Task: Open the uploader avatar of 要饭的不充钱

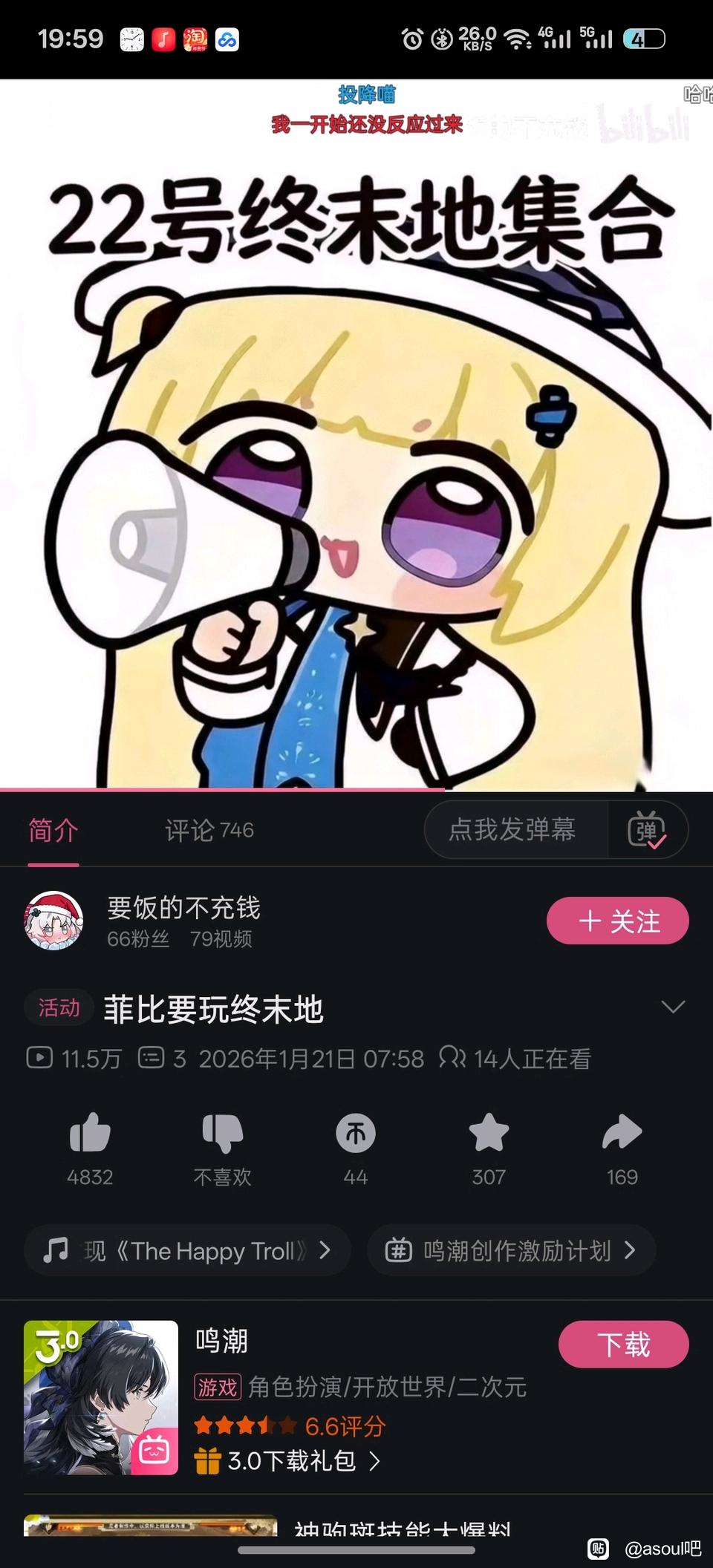Action: click(x=53, y=921)
